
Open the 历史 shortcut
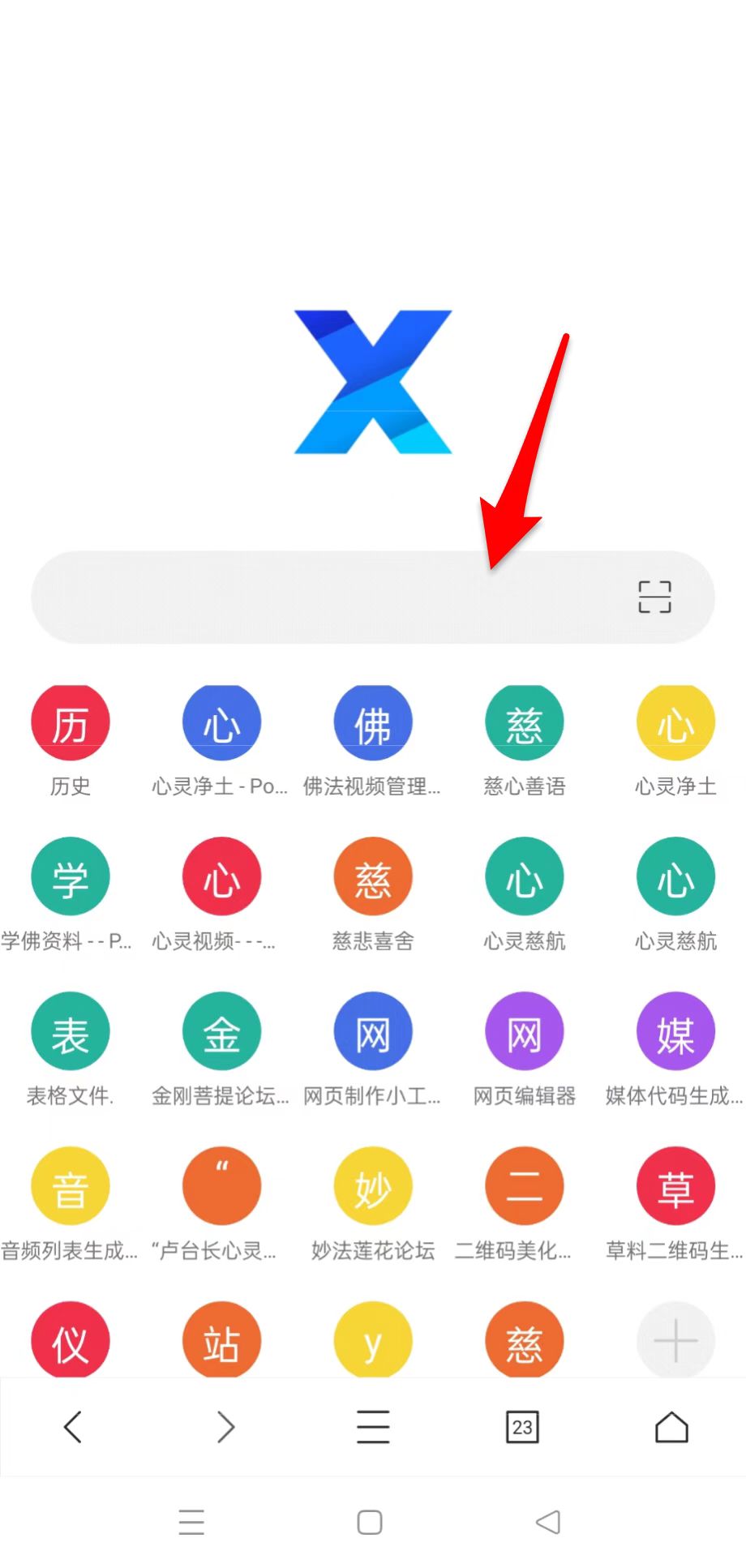point(71,722)
